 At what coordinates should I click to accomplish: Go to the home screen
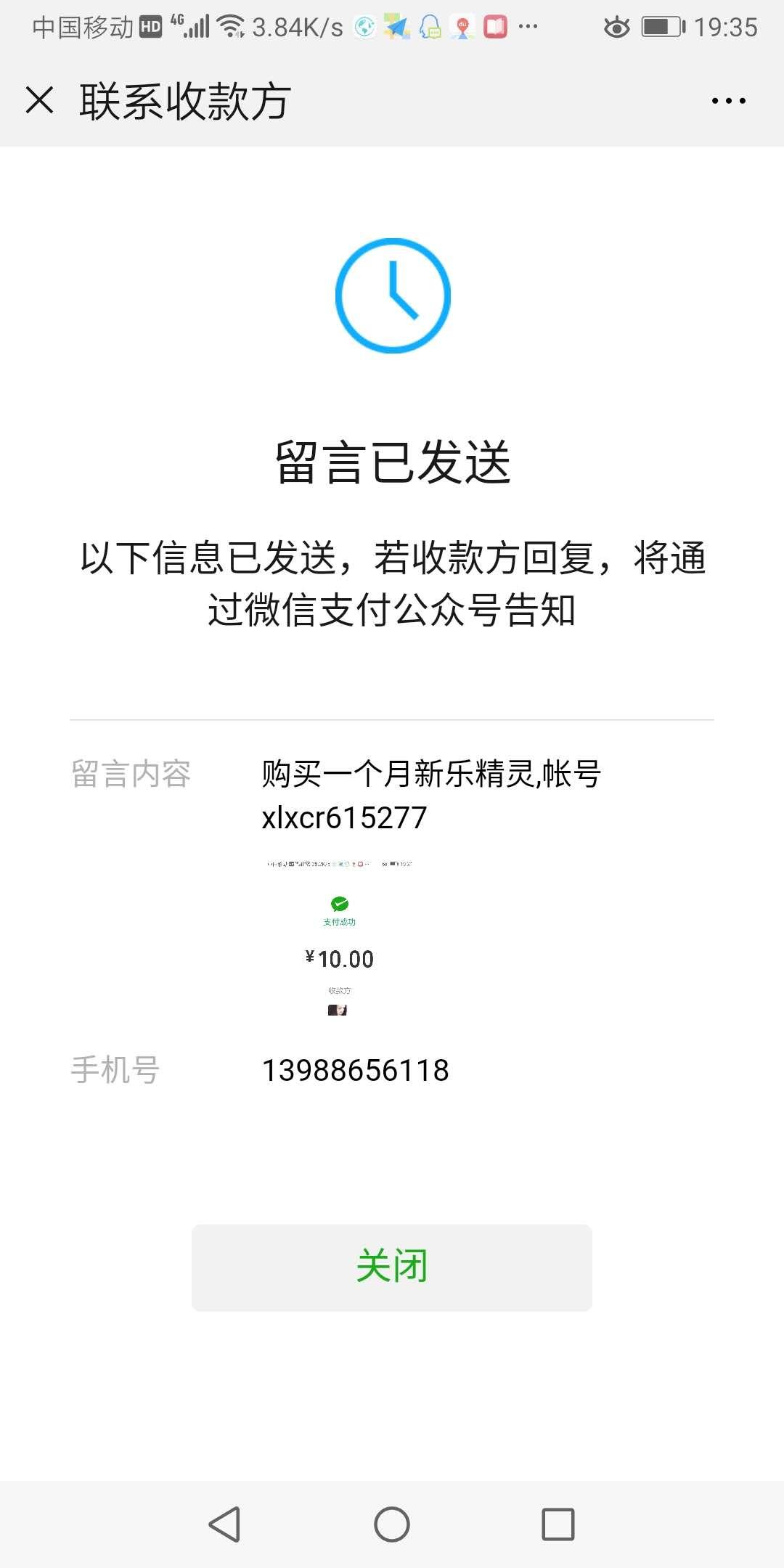[x=392, y=1524]
